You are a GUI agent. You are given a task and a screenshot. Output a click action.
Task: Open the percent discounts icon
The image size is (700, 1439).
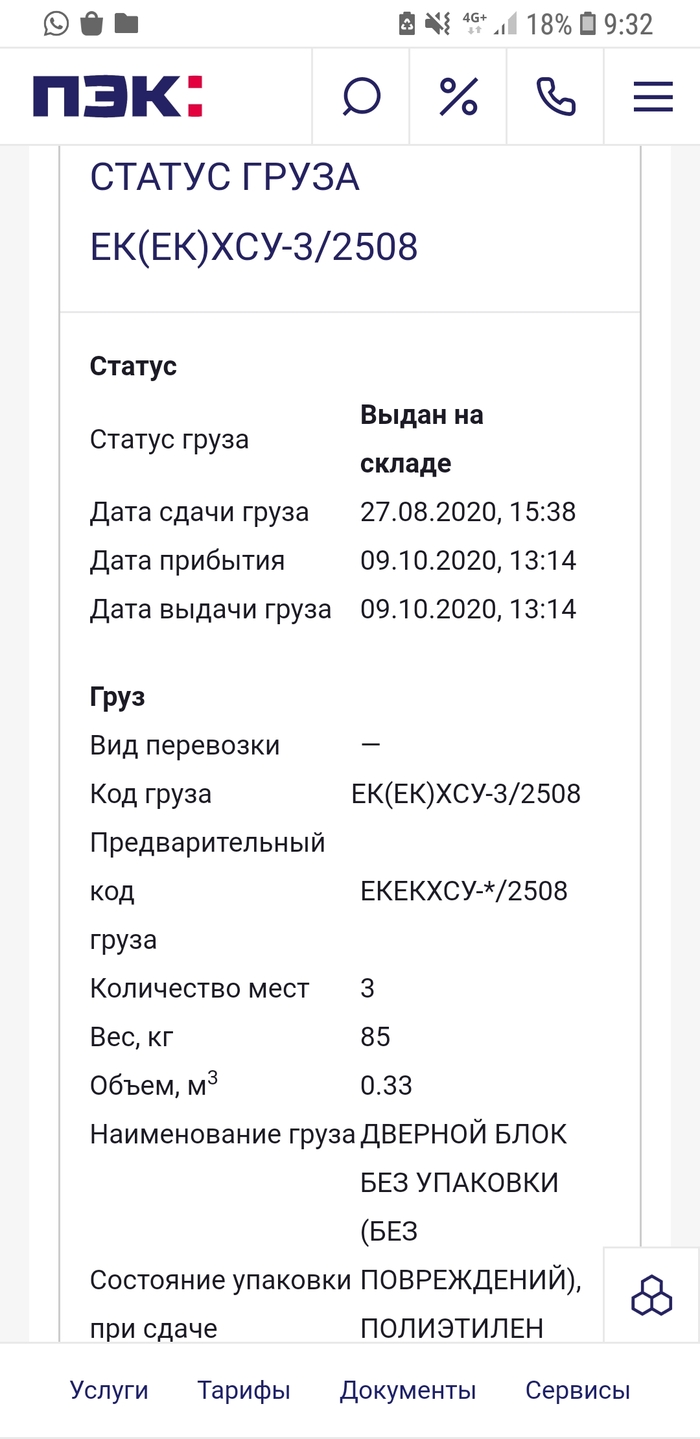click(458, 97)
